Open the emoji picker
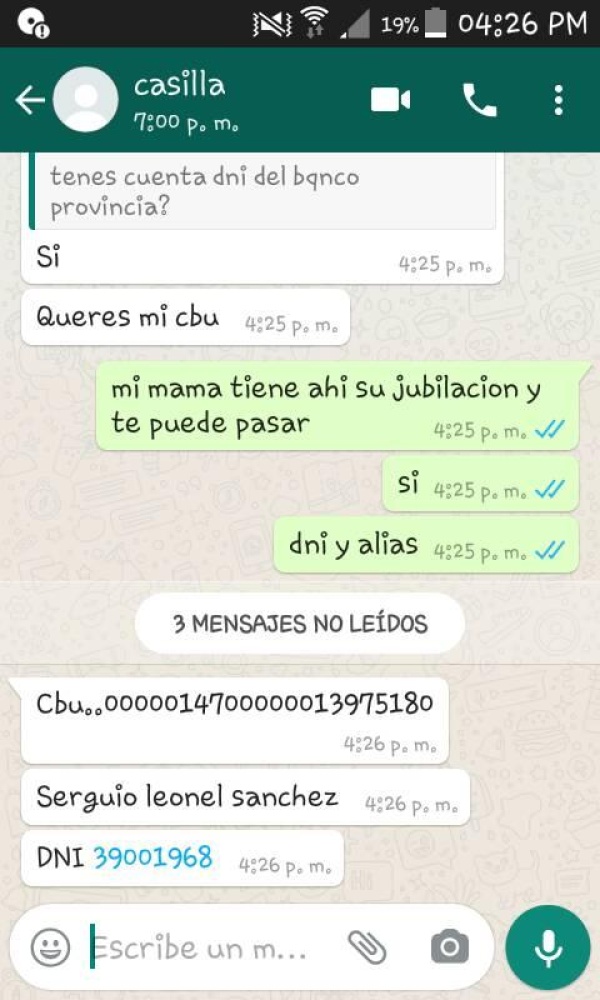This screenshot has height=1000, width=600. pyautogui.click(x=50, y=946)
